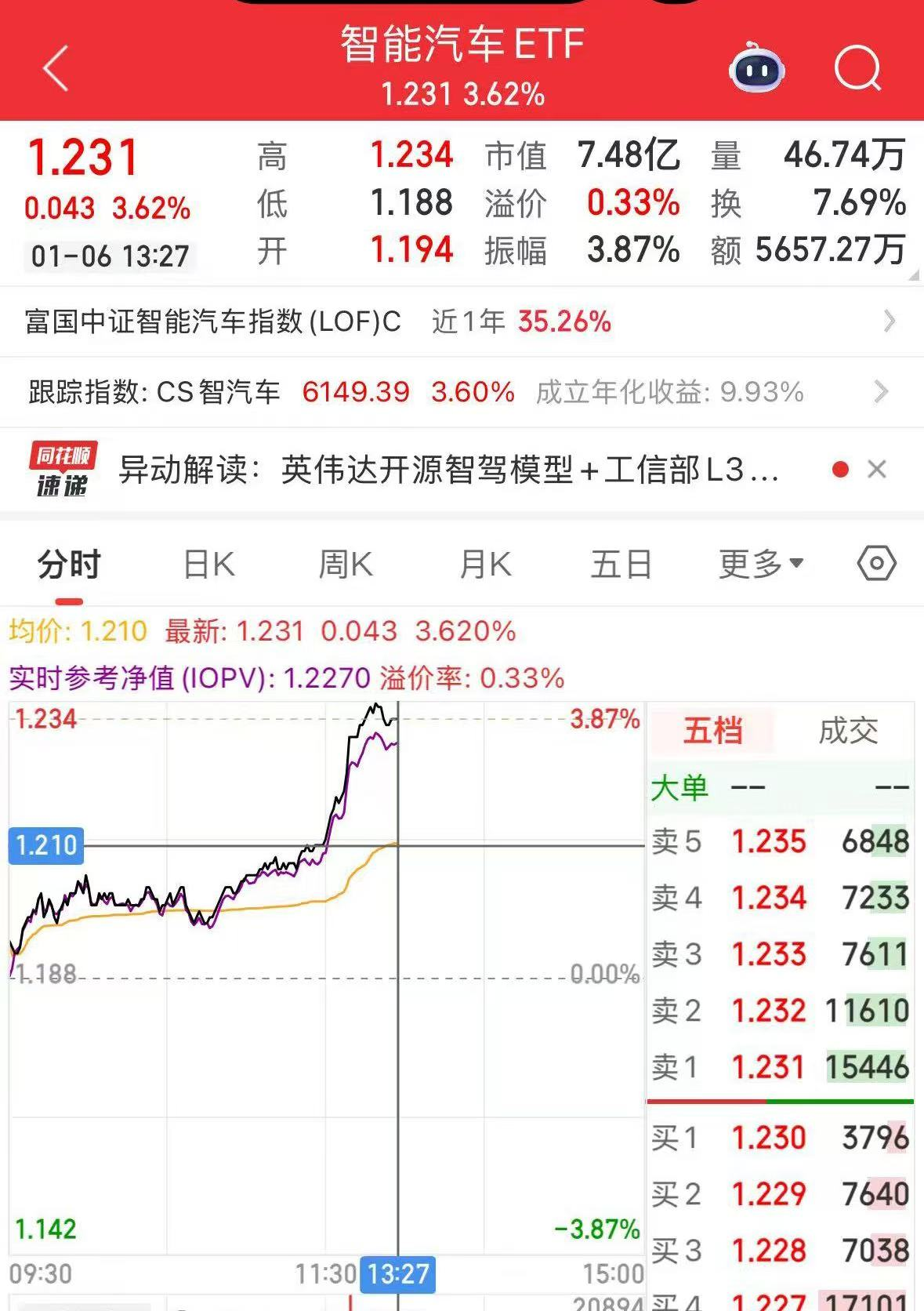This screenshot has width=924, height=1311.
Task: Go back using the top-left arrow
Action: tap(56, 68)
